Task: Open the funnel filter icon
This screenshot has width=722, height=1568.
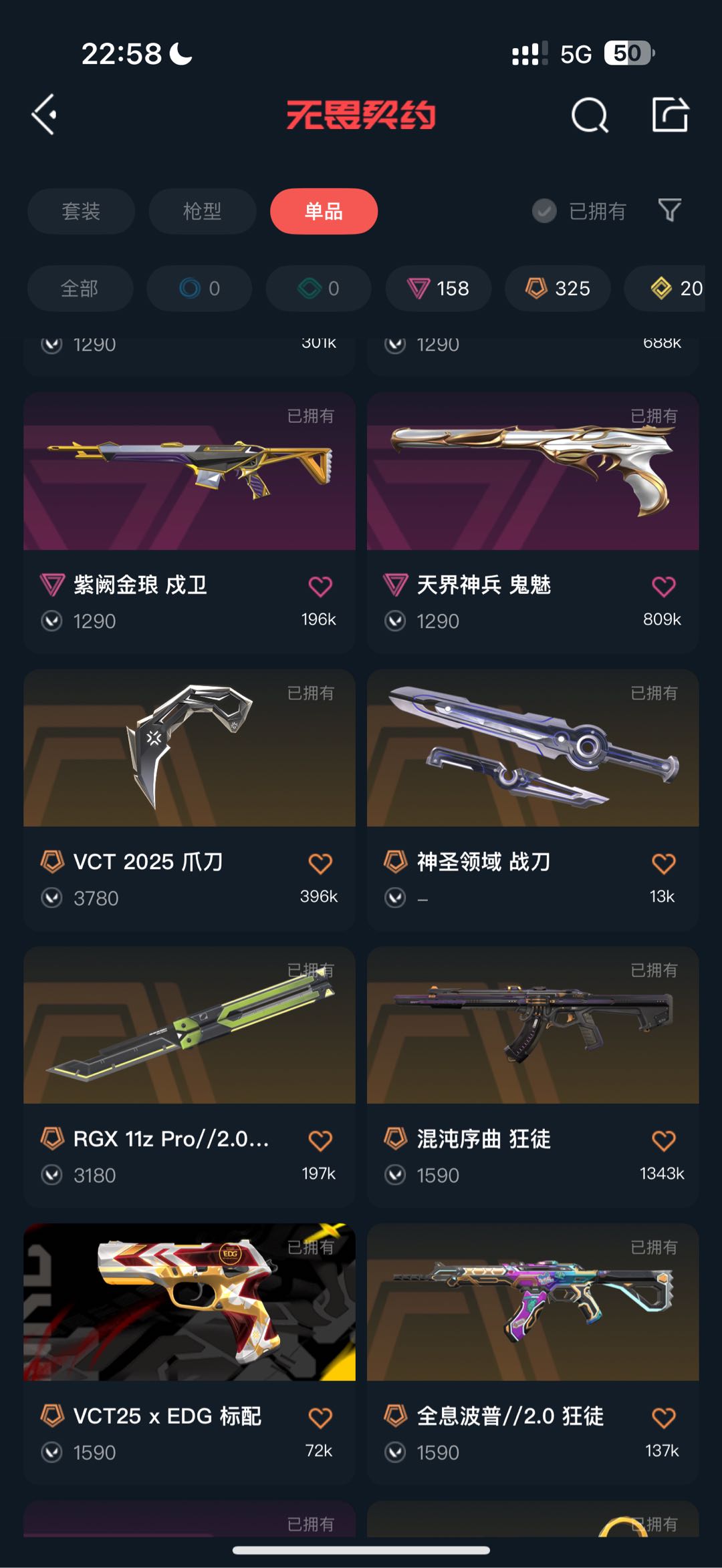Action: 669,210
